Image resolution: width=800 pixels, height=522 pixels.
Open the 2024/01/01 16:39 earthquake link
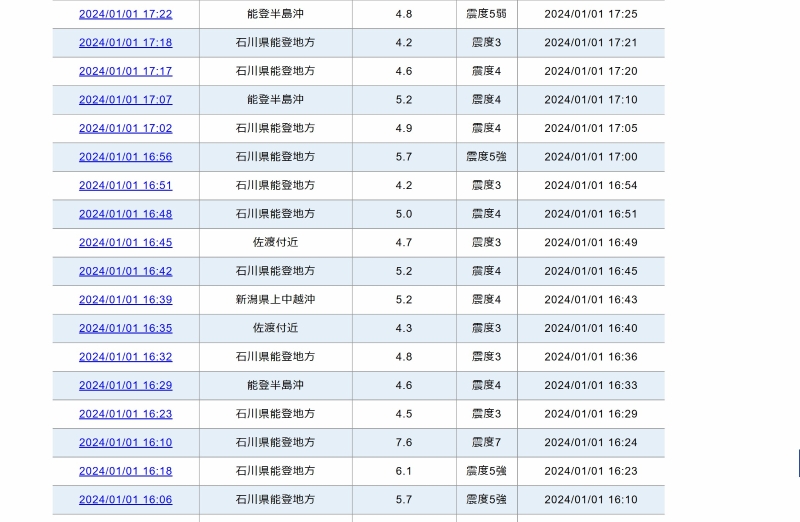pos(125,300)
